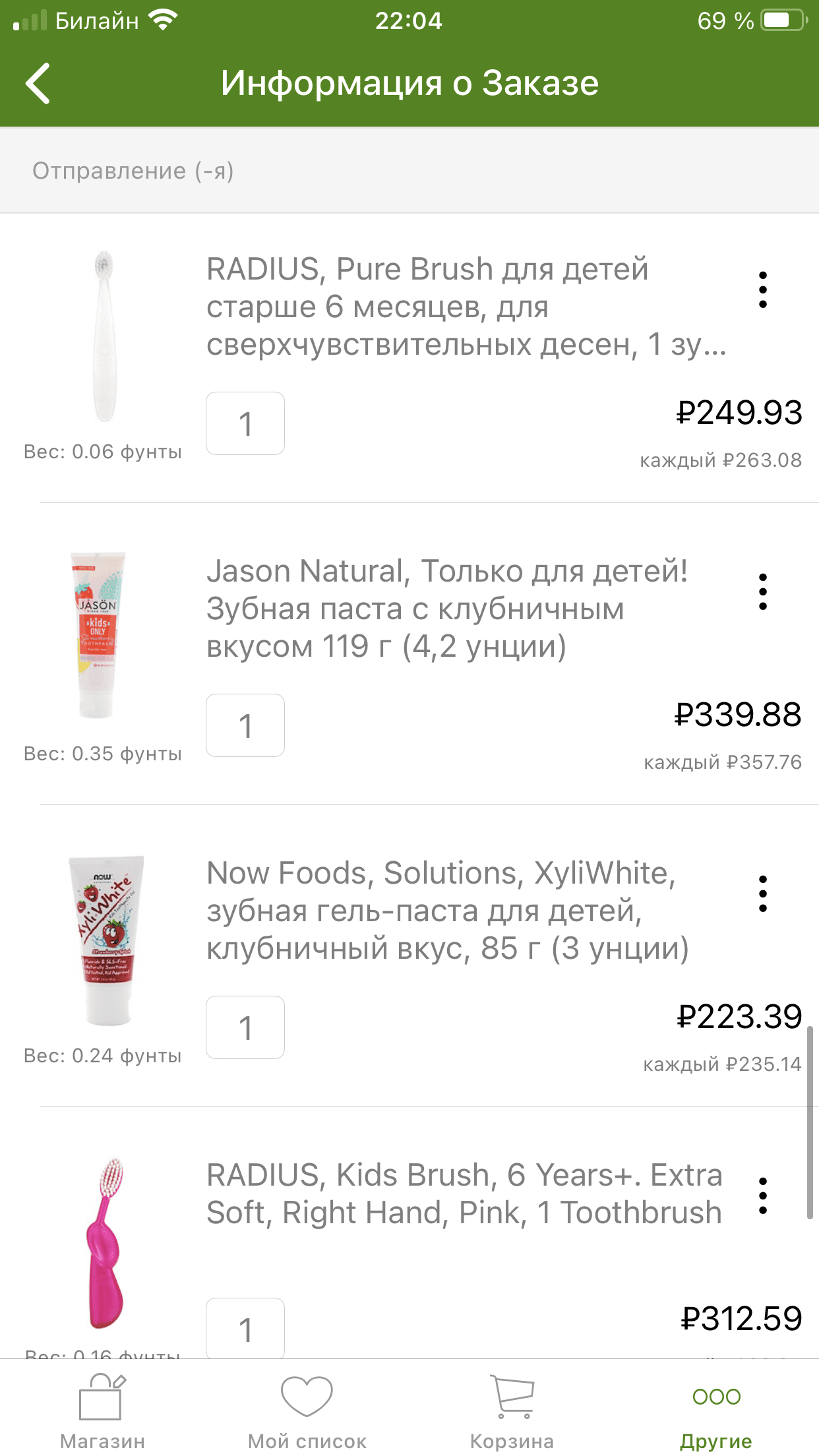Tap quantity box for Now Foods XyliWhite
The image size is (819, 1456).
tap(245, 1027)
